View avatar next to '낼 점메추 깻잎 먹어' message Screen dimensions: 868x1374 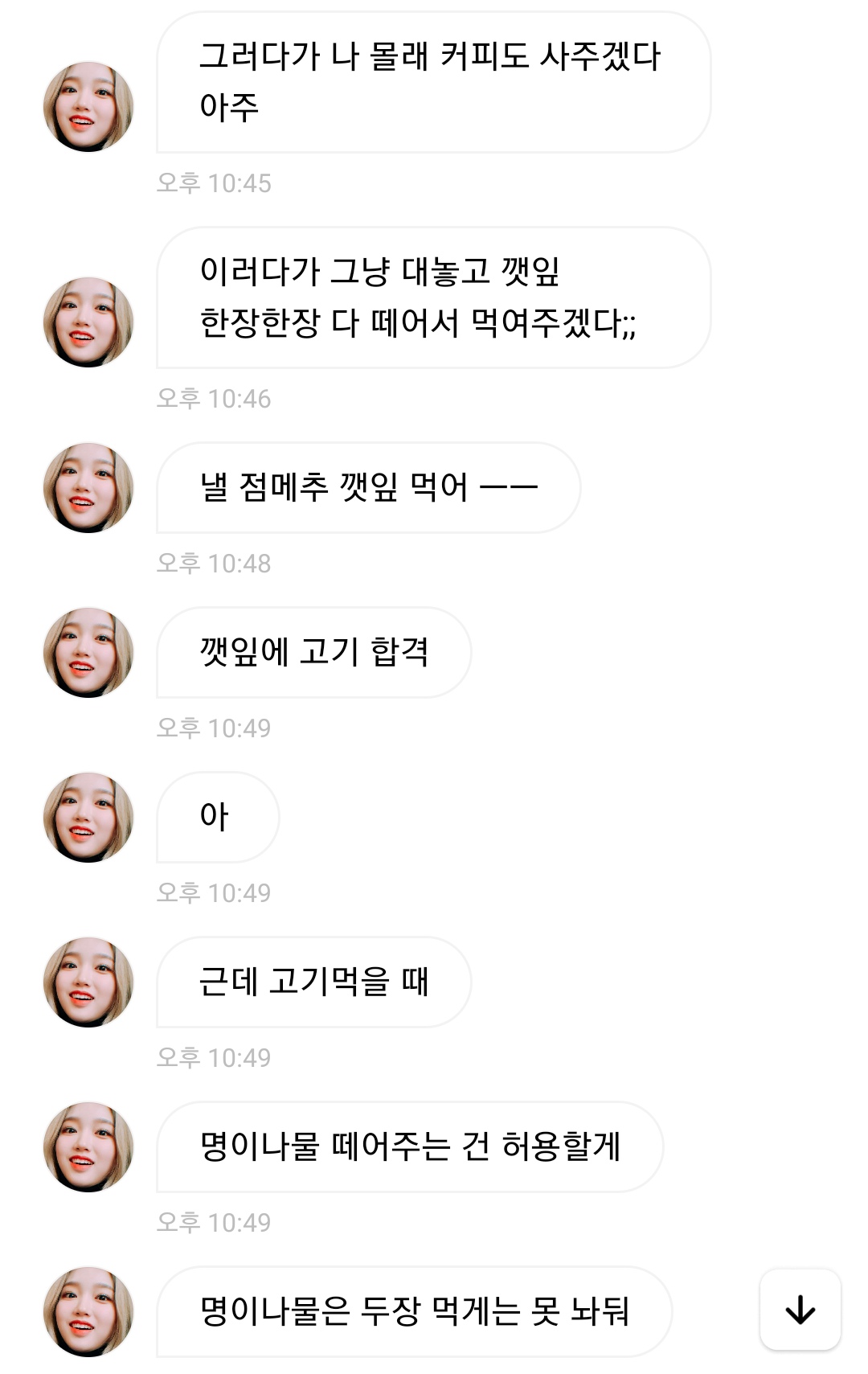click(88, 488)
